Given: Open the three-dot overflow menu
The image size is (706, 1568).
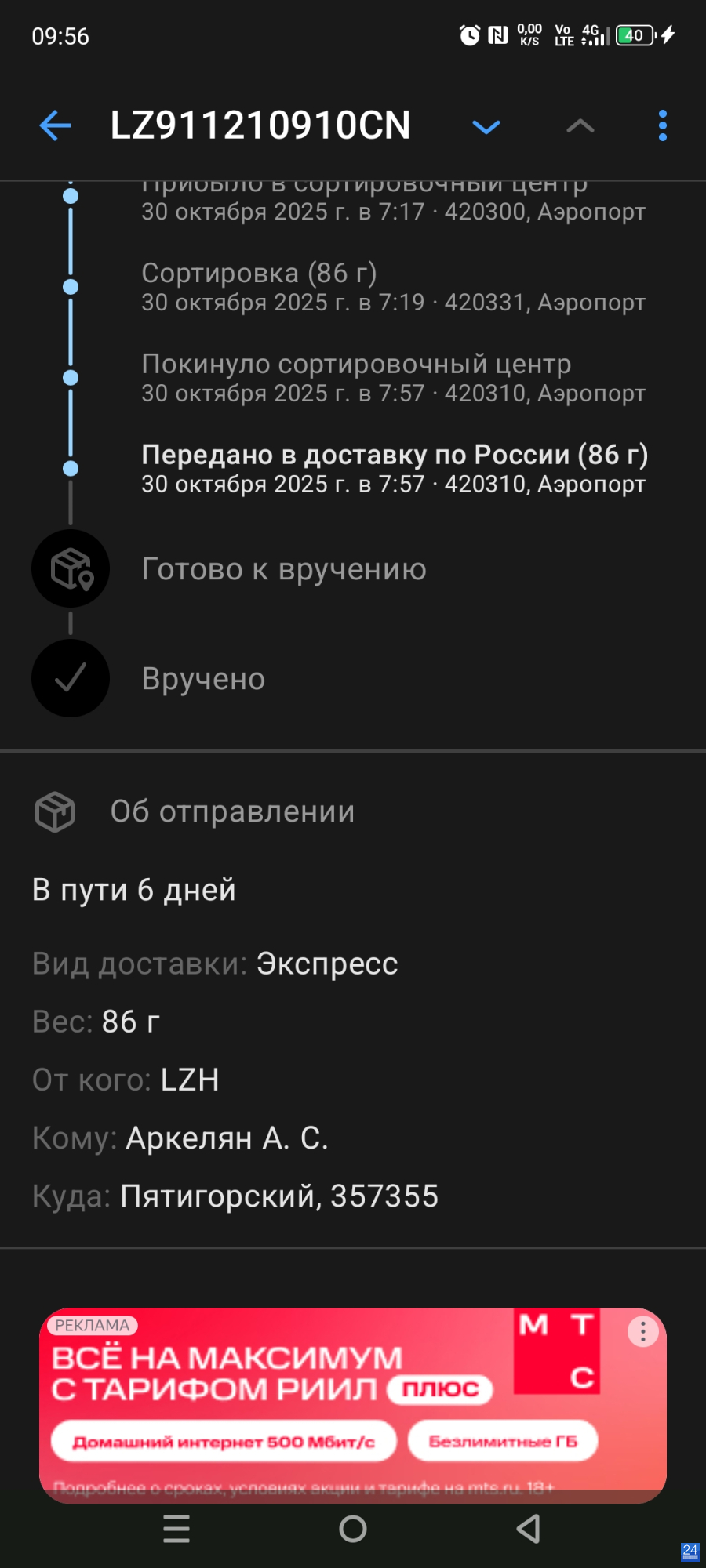Looking at the screenshot, I should [663, 125].
